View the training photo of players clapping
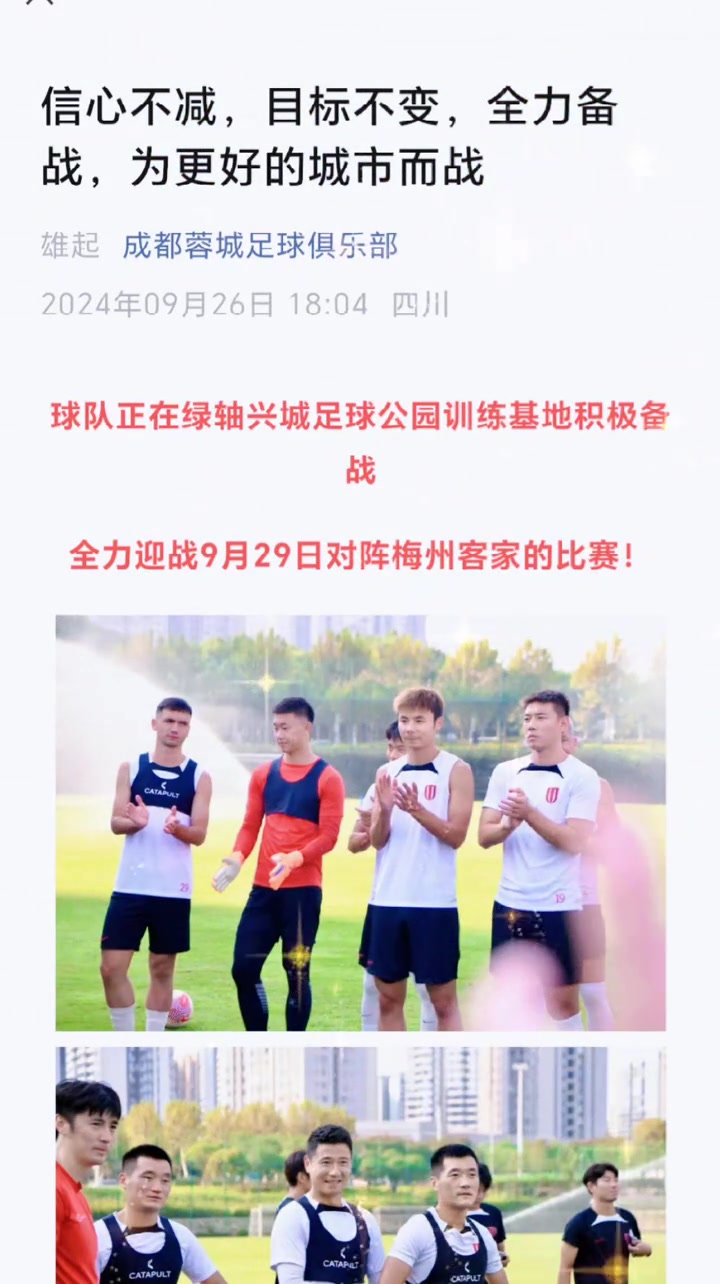The image size is (720, 1284). click(360, 822)
